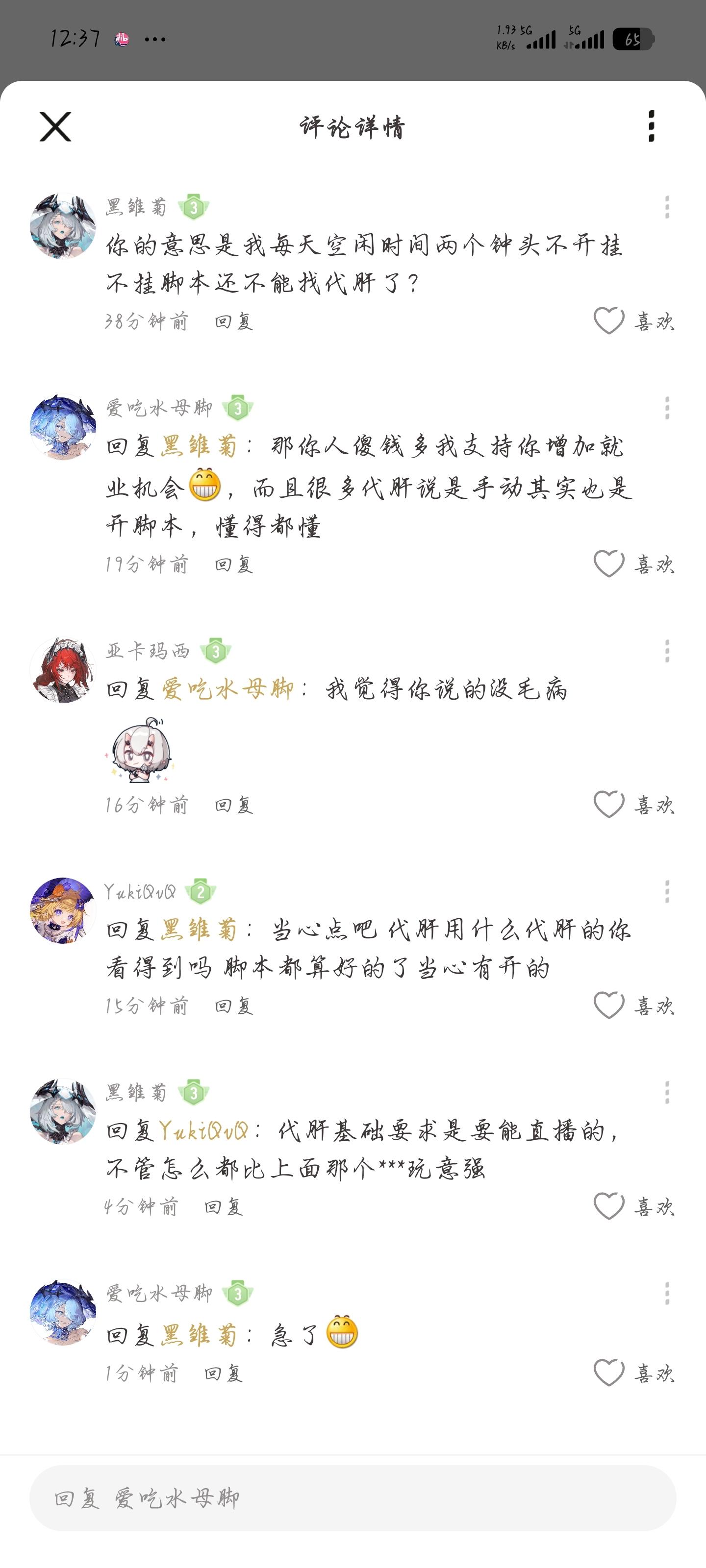
Task: Open more options on YukiQvQ's comment
Action: 667,891
